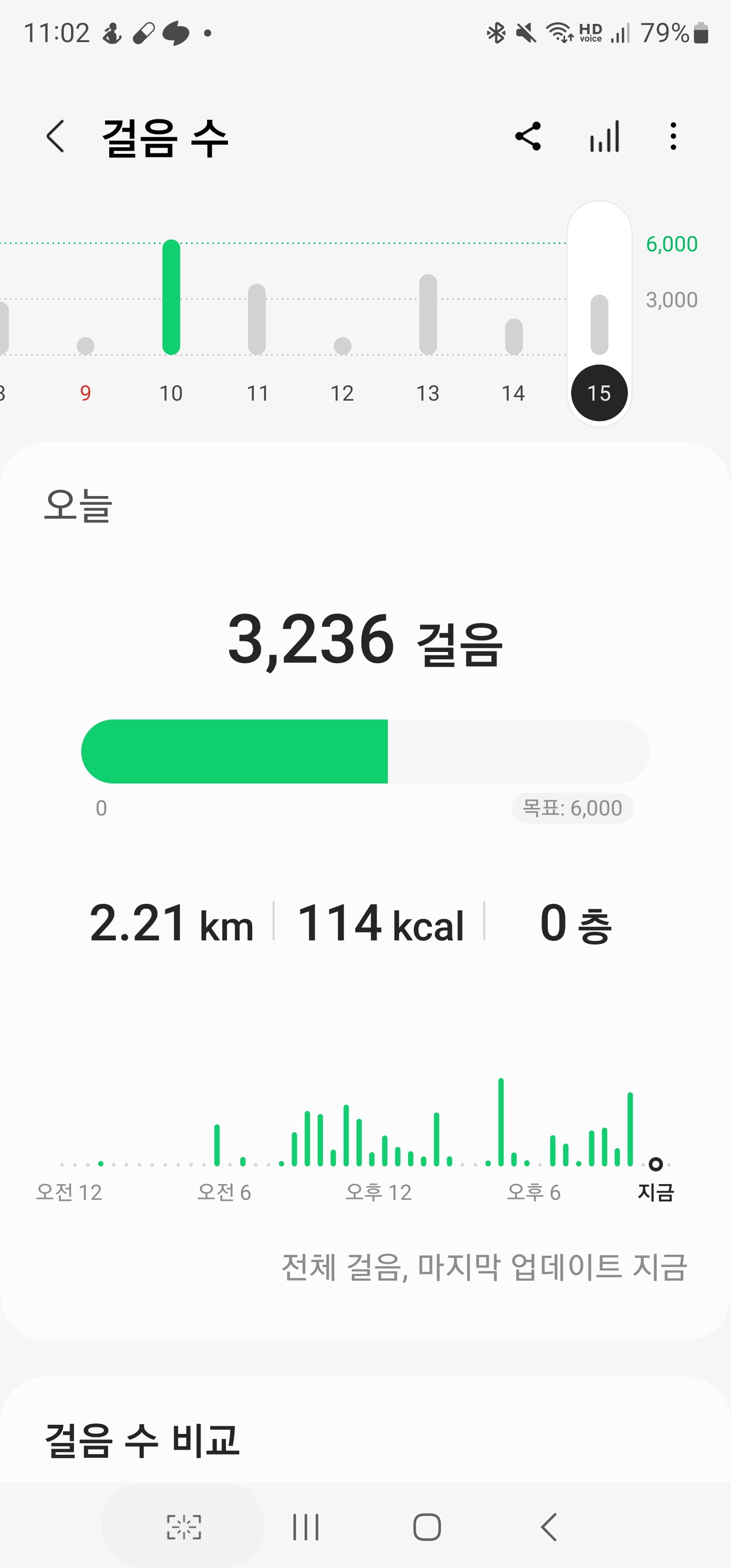Open the more options menu
The height and width of the screenshot is (1568, 731).
coord(673,137)
